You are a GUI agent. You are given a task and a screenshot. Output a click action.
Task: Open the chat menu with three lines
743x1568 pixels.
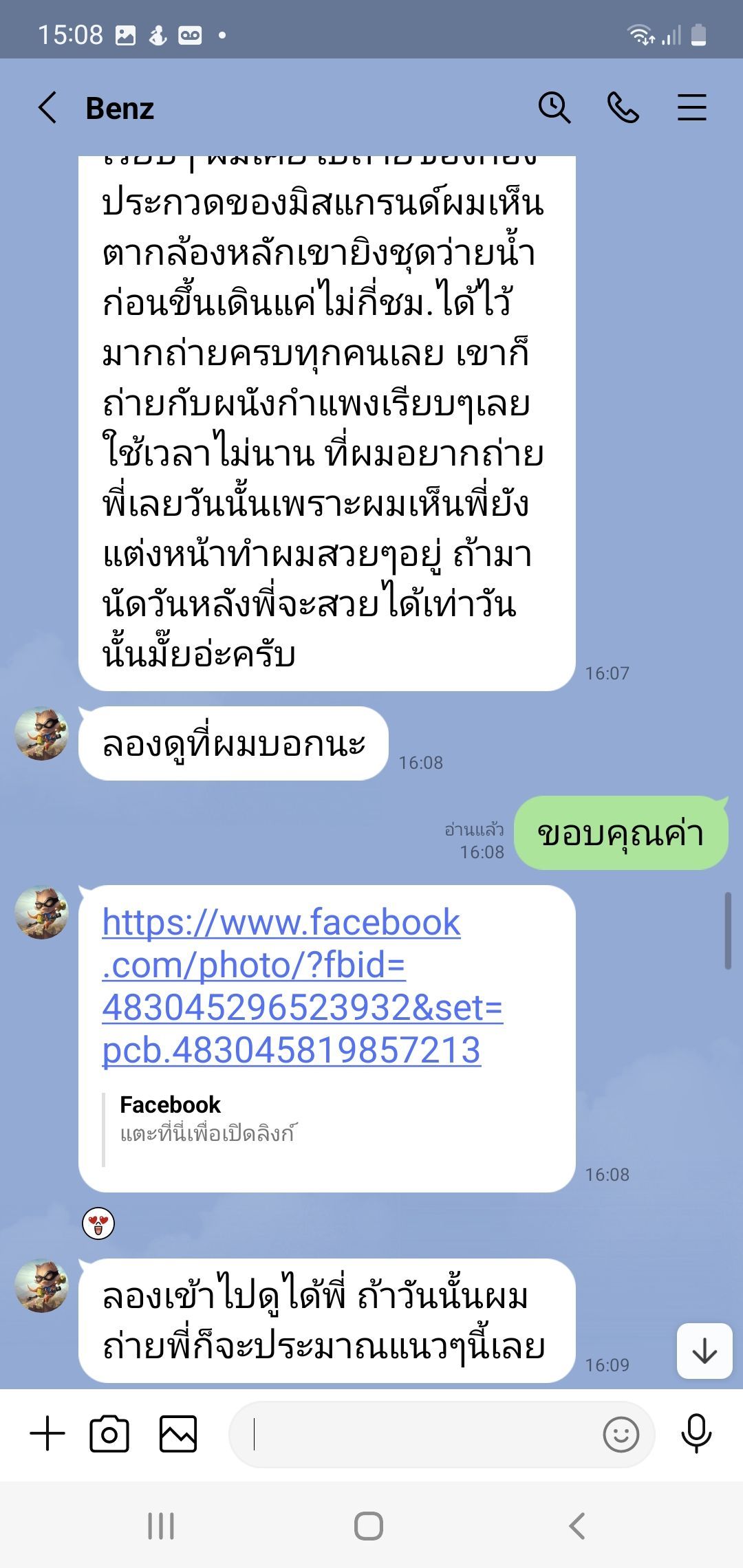(691, 108)
